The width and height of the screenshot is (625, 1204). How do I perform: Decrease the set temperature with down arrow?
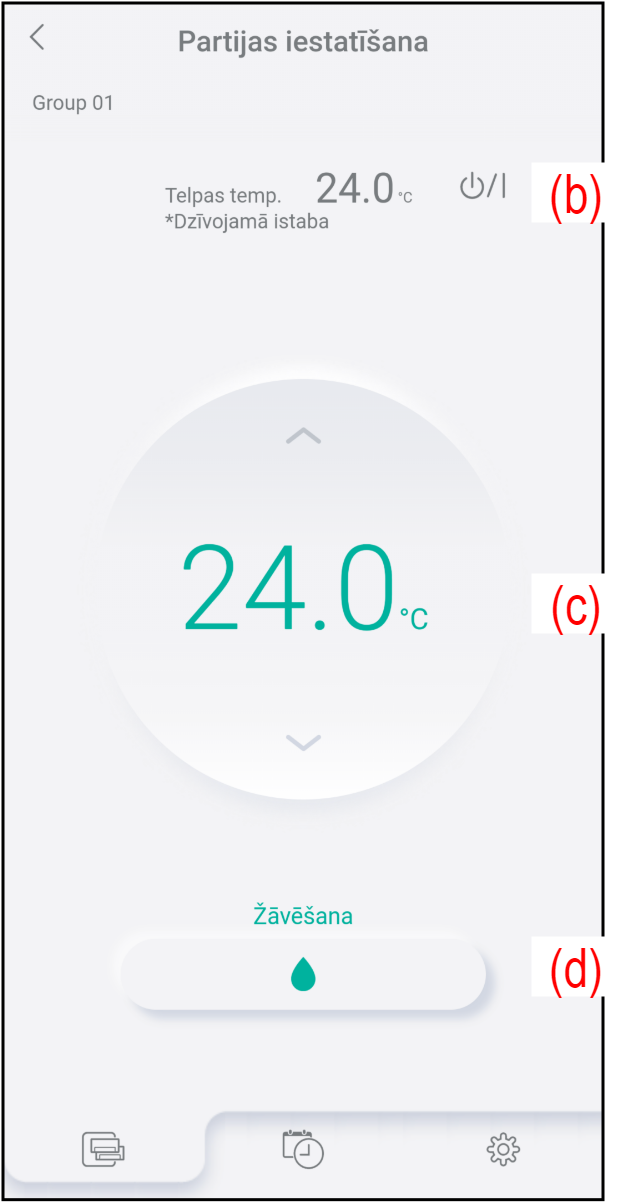[303, 741]
